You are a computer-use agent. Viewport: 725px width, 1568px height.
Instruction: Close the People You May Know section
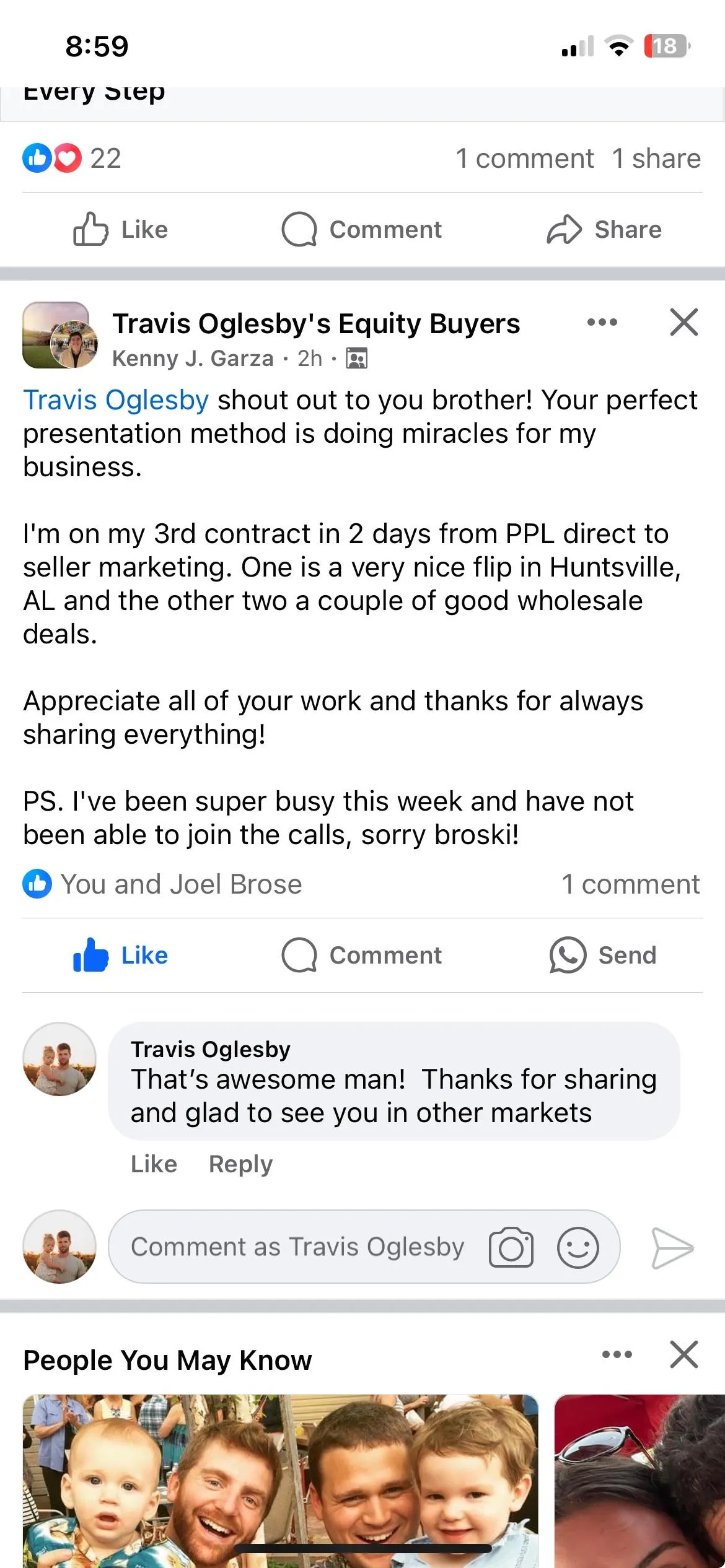tap(684, 1354)
